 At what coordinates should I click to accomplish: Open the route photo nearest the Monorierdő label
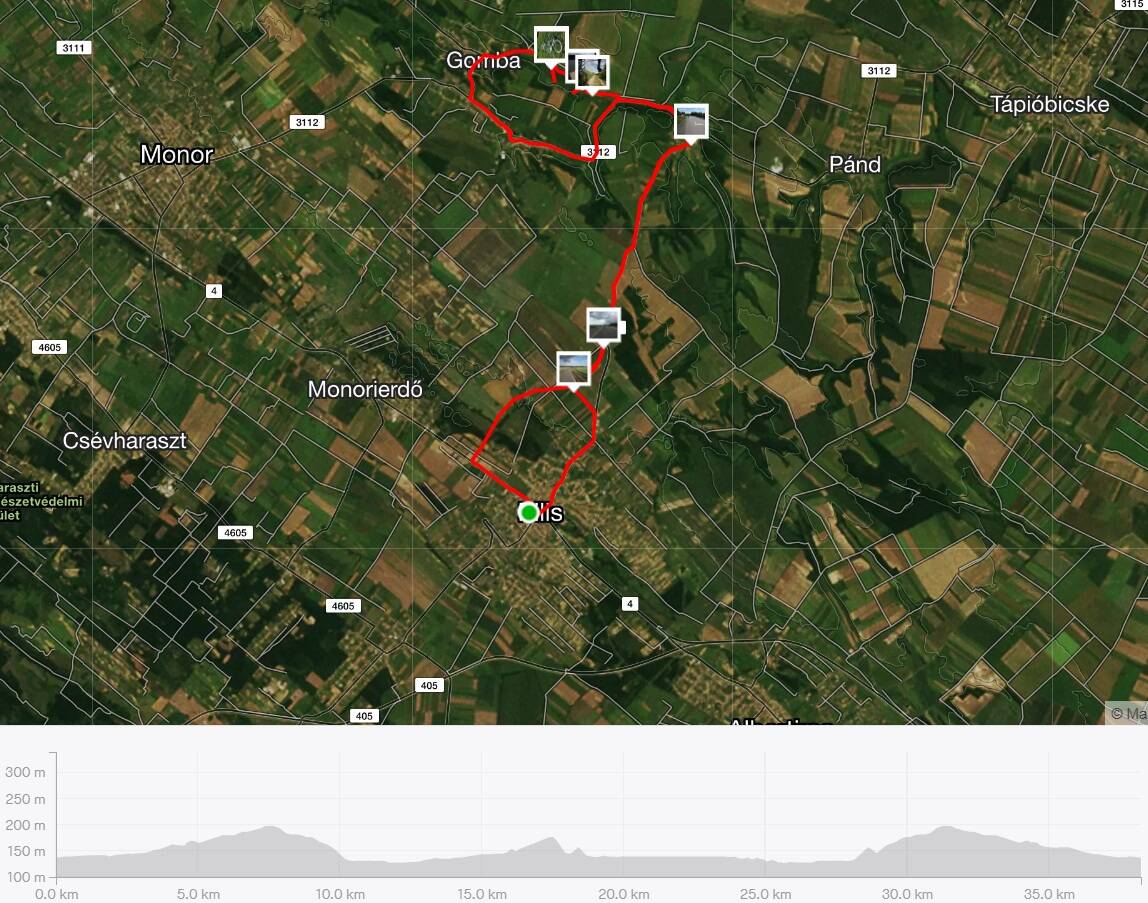(573, 369)
